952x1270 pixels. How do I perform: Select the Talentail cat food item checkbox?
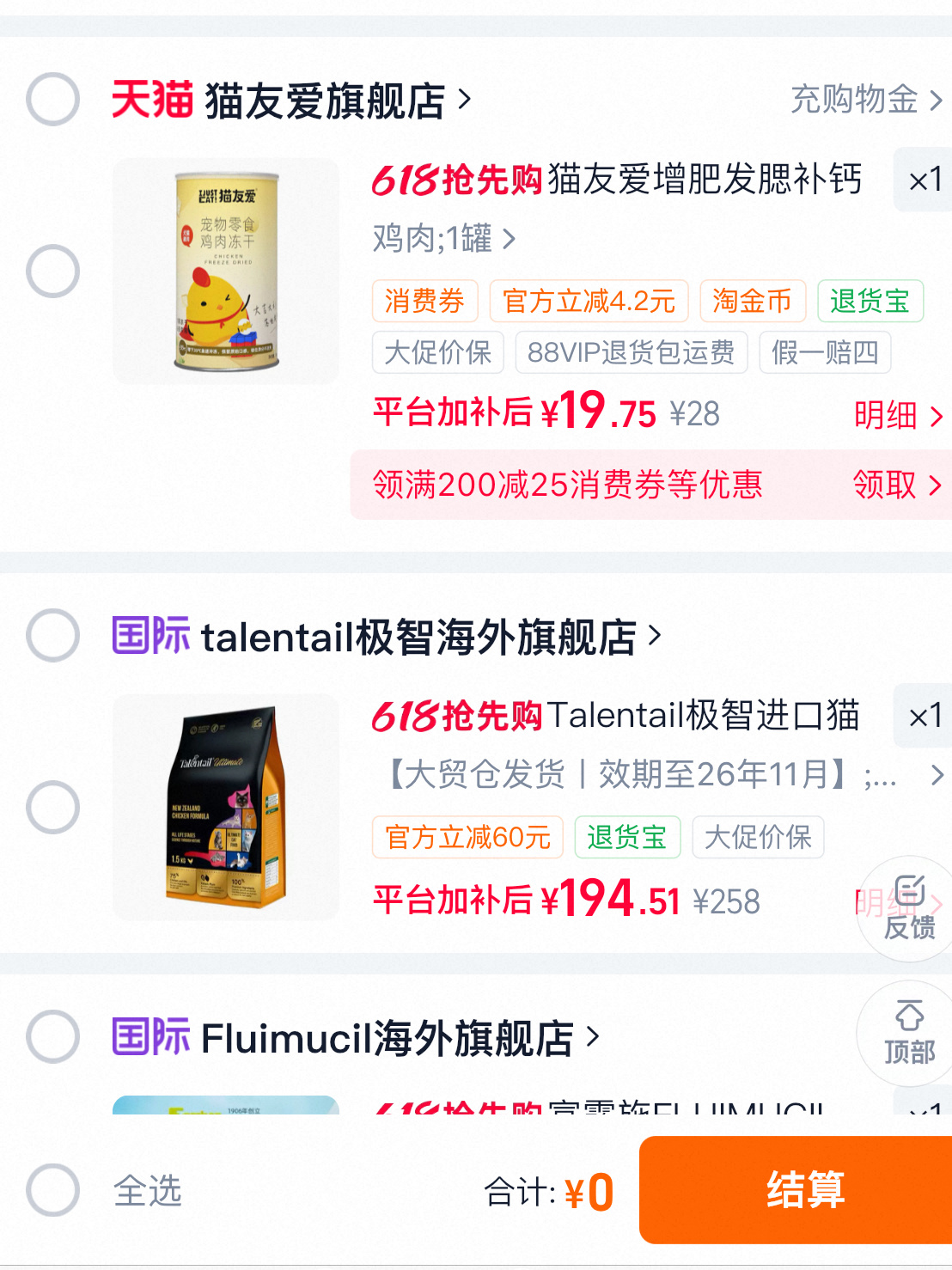52,808
